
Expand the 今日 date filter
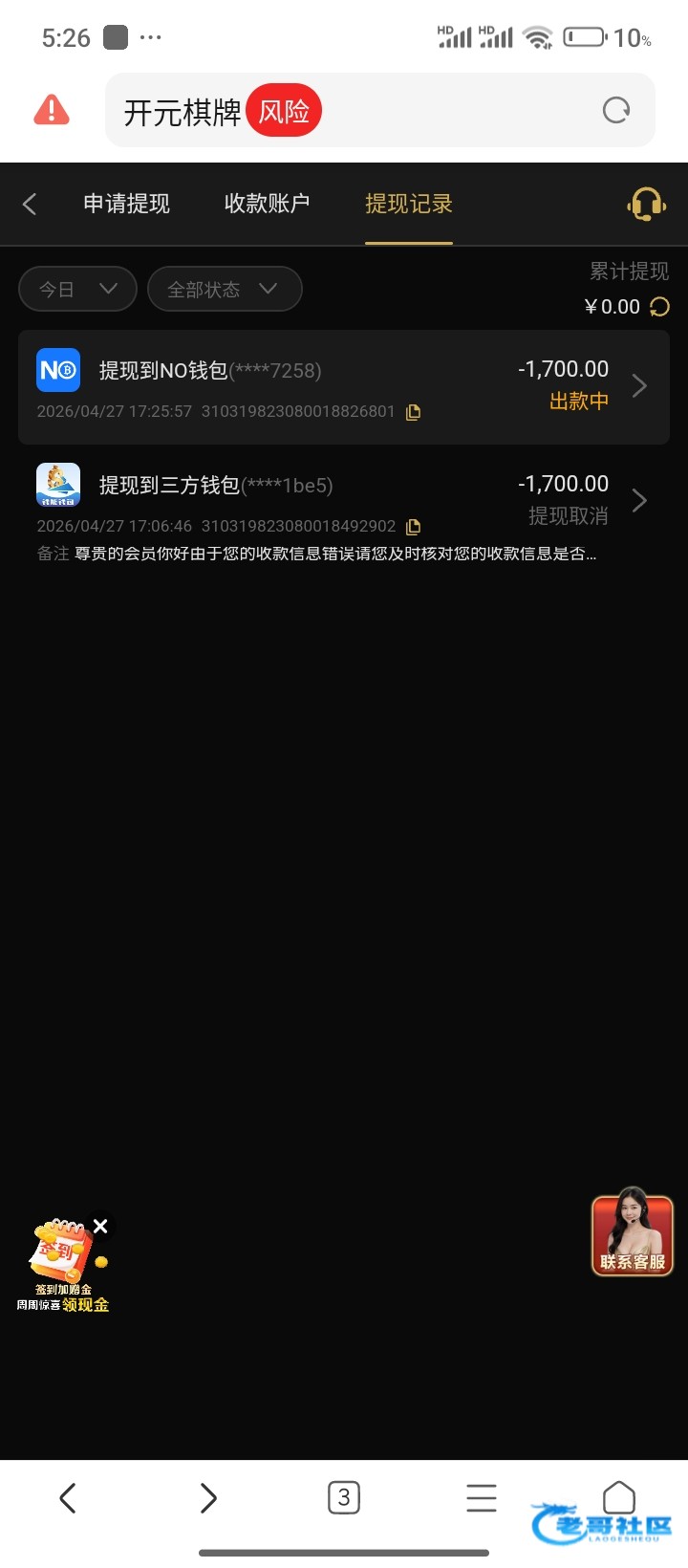click(x=77, y=289)
